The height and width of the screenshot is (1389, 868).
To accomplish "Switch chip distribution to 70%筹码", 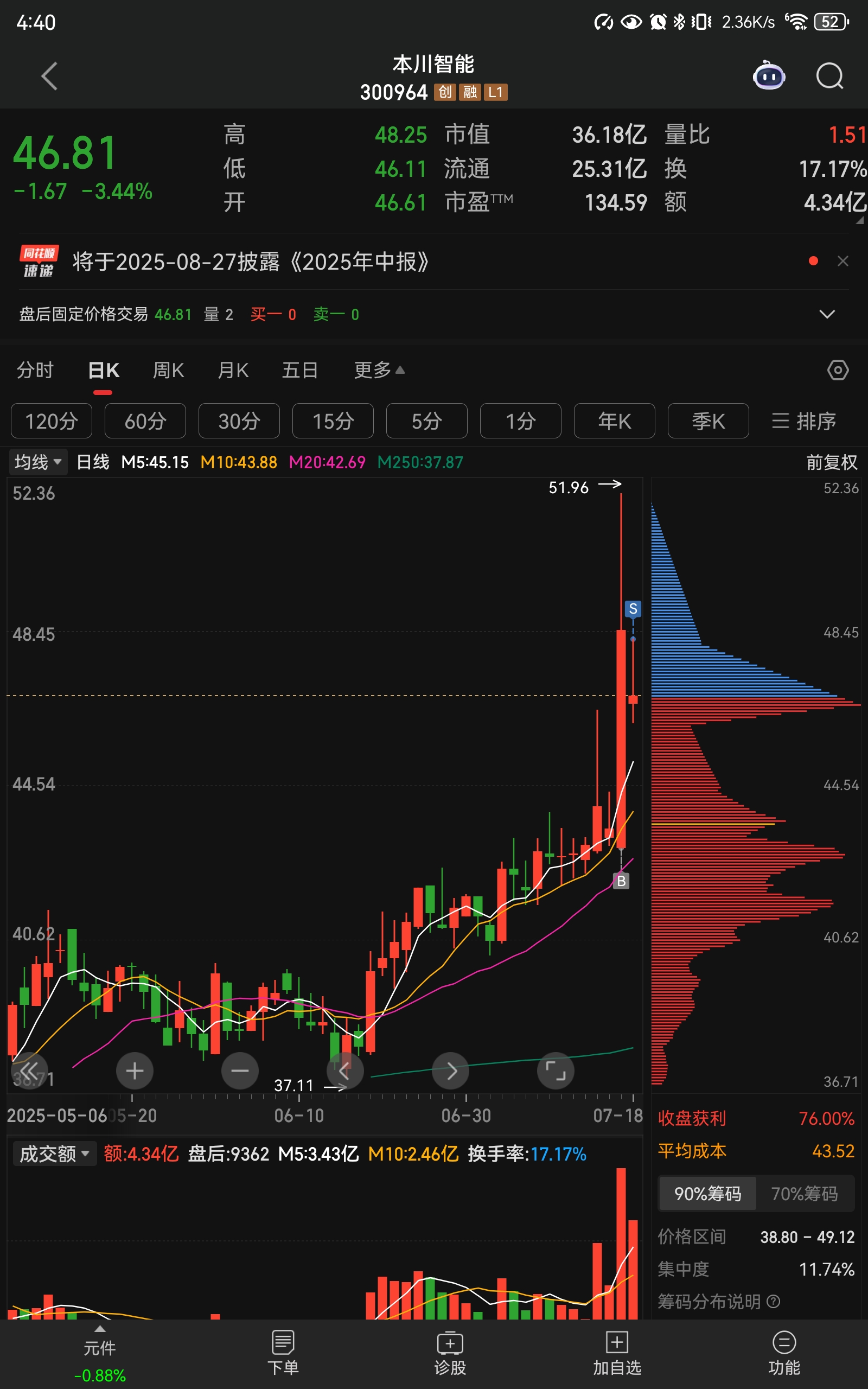I will 805,1194.
